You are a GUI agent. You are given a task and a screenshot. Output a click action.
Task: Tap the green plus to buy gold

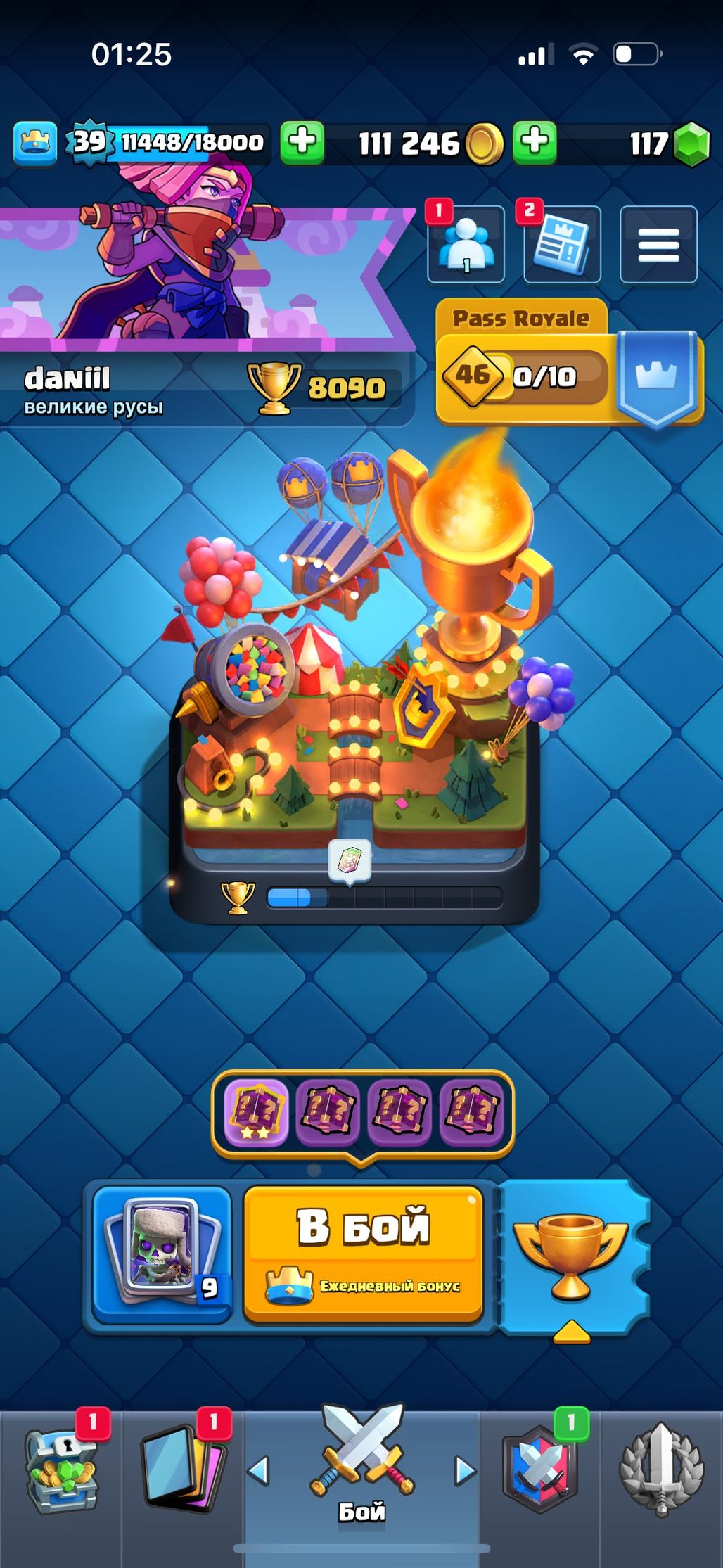535,142
